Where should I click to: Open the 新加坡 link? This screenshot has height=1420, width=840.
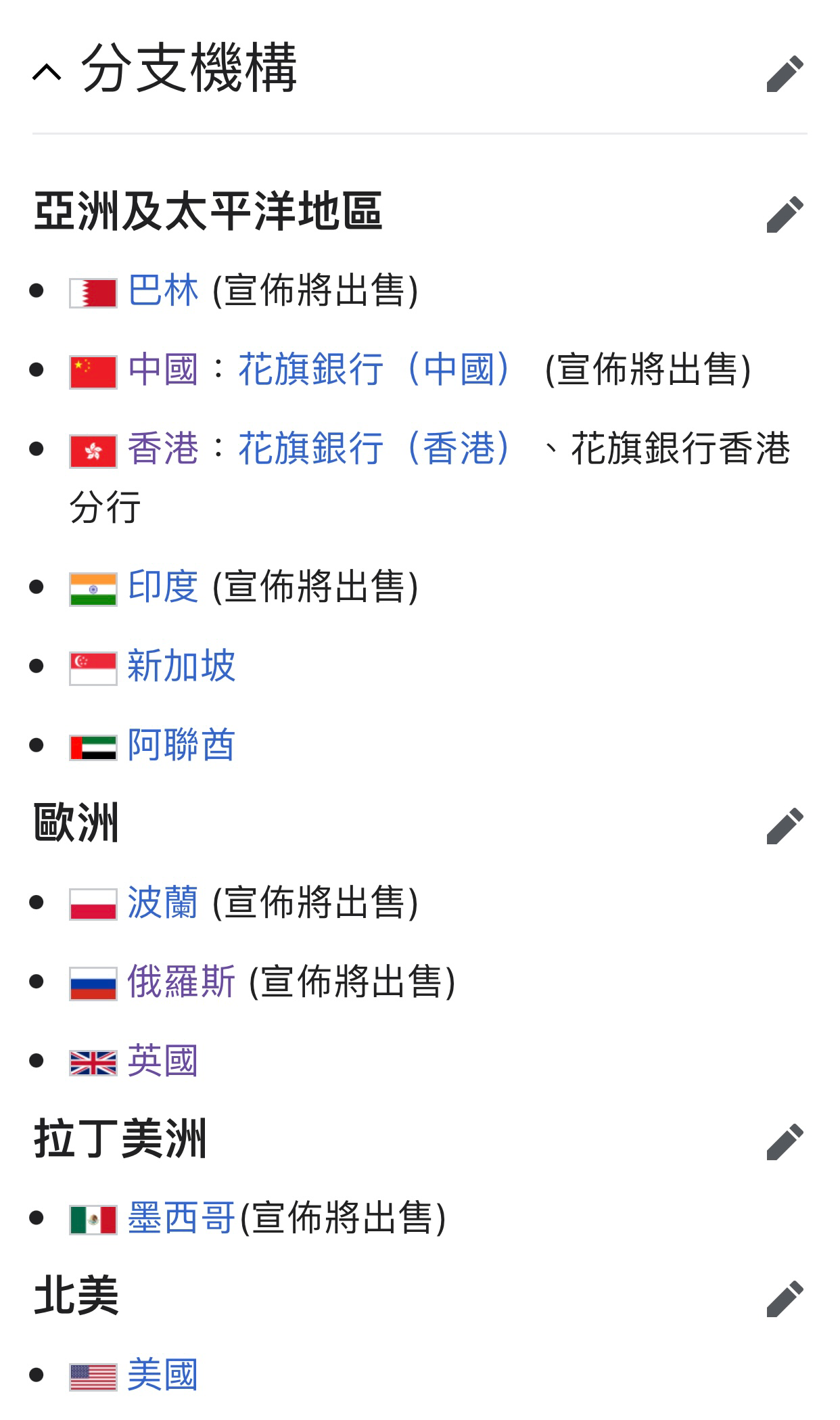pyautogui.click(x=181, y=666)
